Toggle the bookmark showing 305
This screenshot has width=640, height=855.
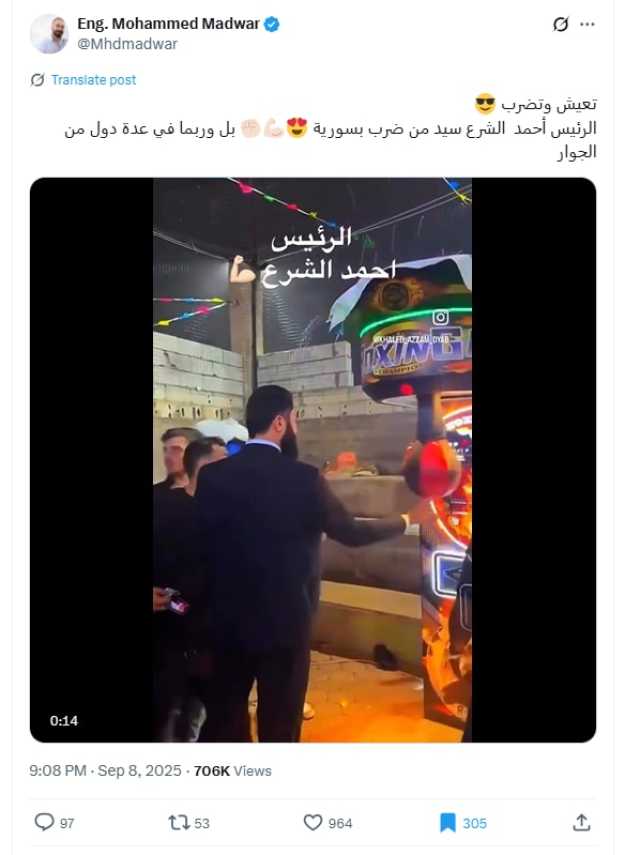pyautogui.click(x=448, y=823)
